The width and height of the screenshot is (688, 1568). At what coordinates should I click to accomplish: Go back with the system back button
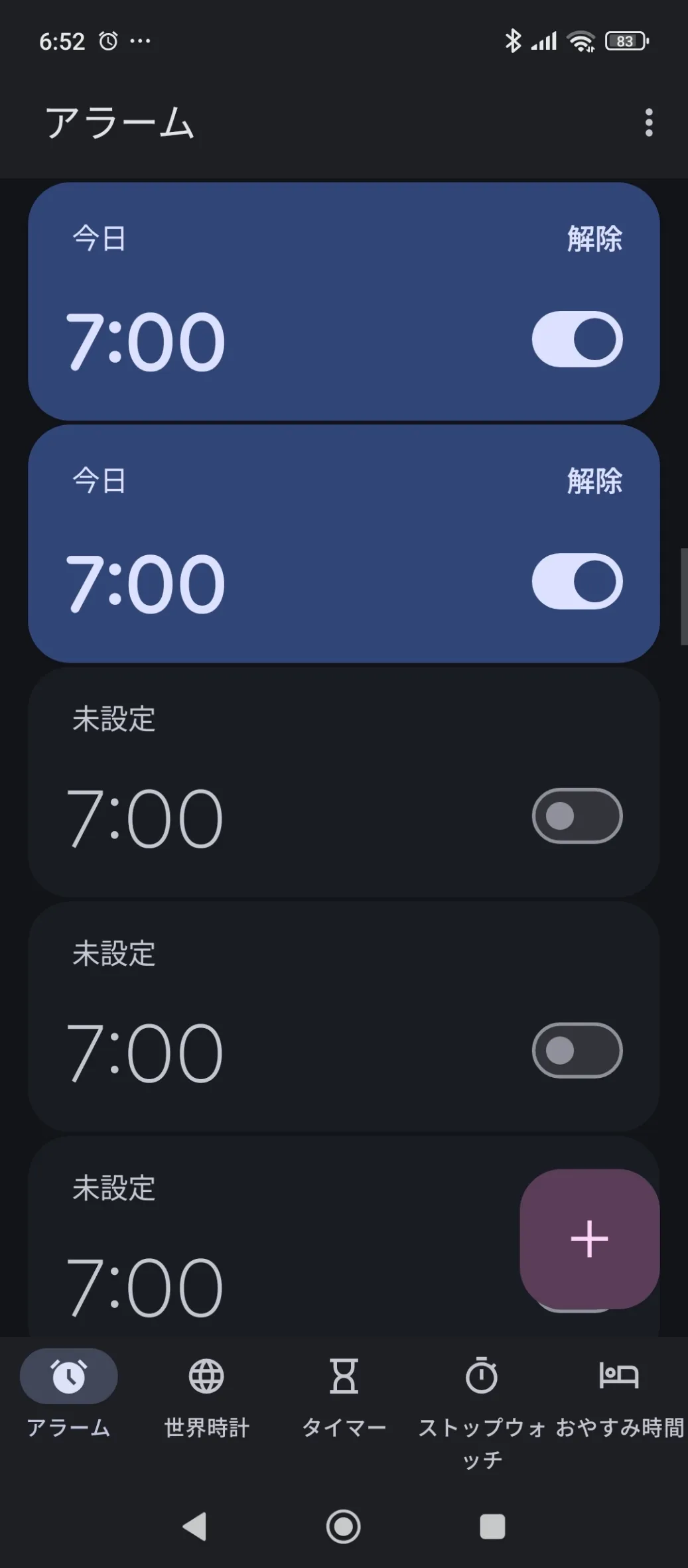coord(195,1526)
